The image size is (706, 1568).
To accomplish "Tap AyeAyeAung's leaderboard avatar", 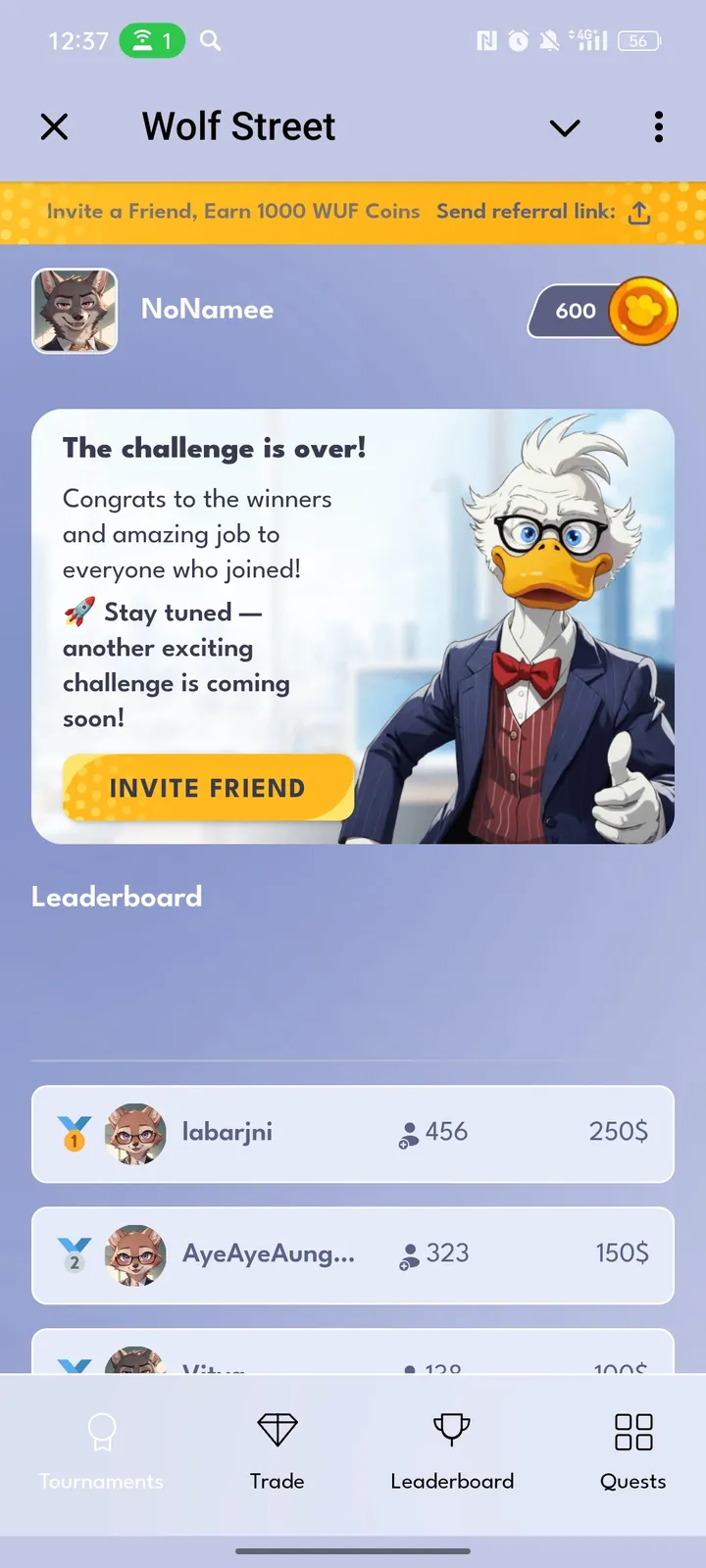I will 137,1255.
